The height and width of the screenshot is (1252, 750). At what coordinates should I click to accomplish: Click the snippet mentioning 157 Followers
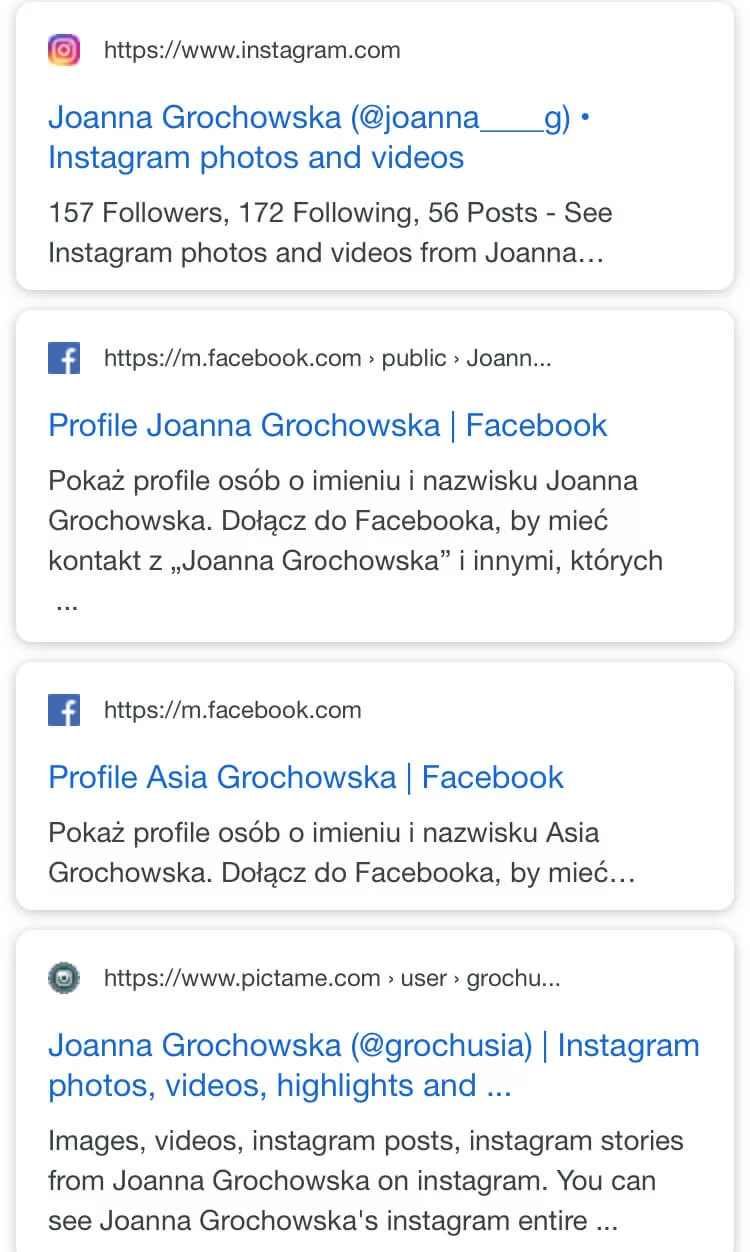click(330, 232)
